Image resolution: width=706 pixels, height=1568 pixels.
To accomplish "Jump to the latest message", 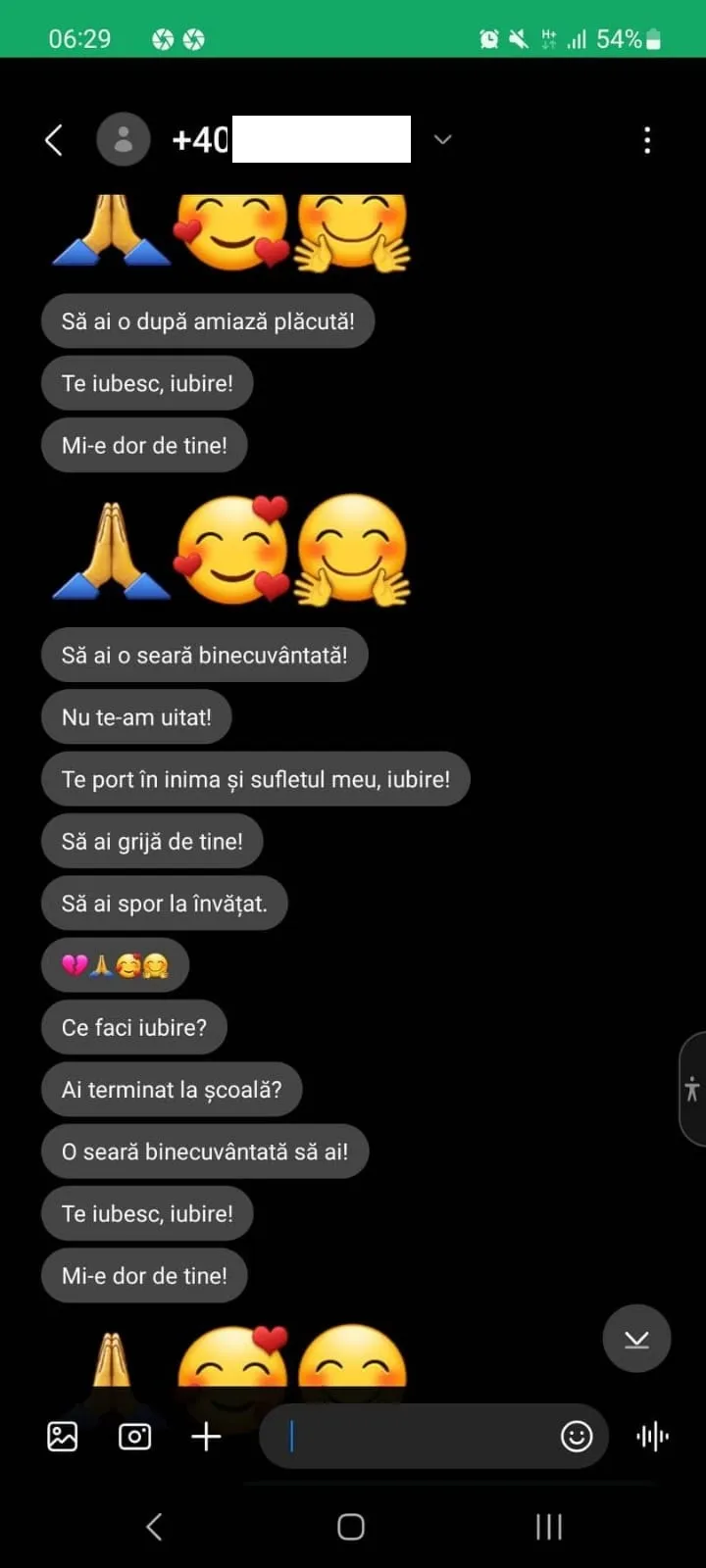I will 636,1339.
